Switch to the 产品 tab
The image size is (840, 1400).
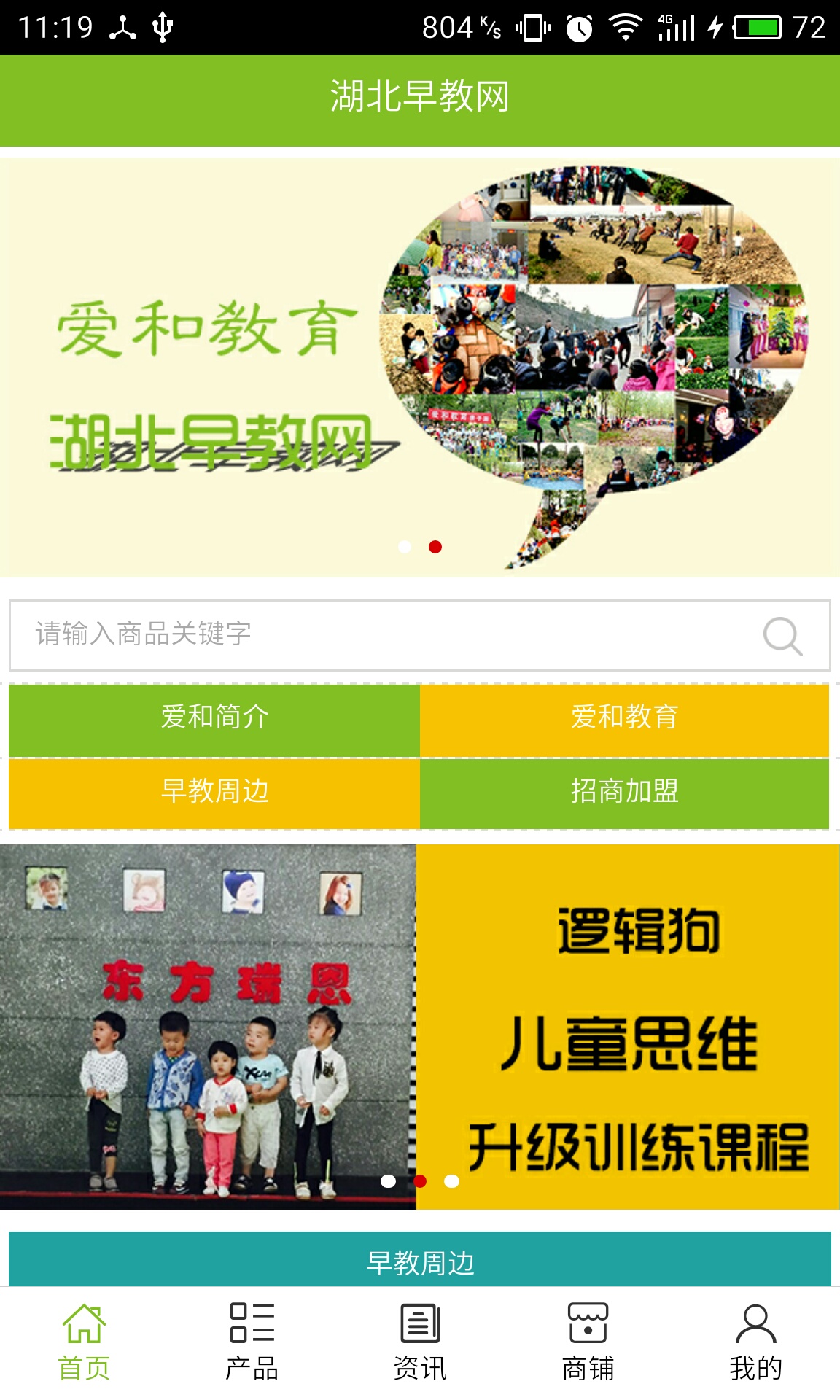(252, 1342)
